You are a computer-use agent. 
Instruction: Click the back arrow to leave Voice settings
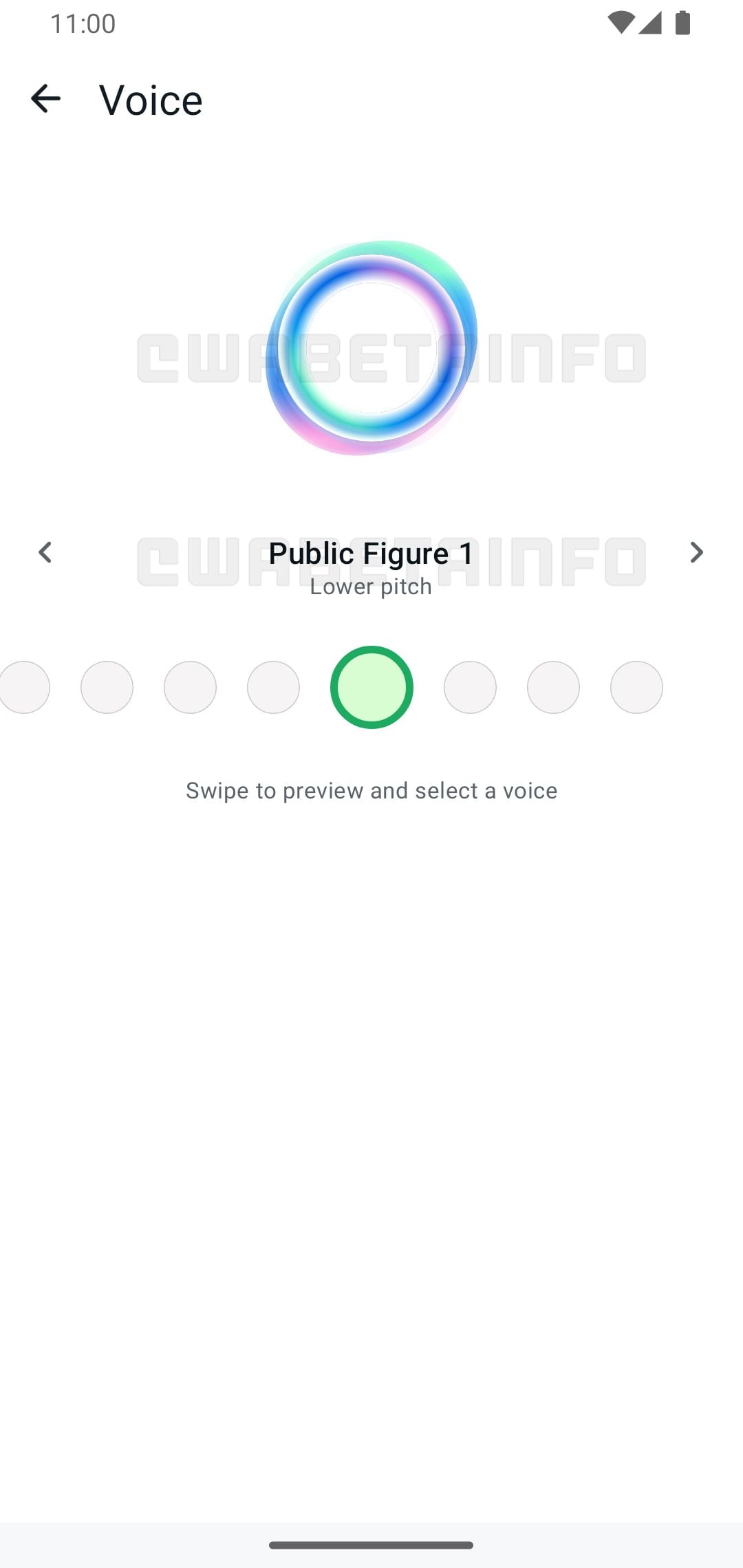[x=45, y=98]
